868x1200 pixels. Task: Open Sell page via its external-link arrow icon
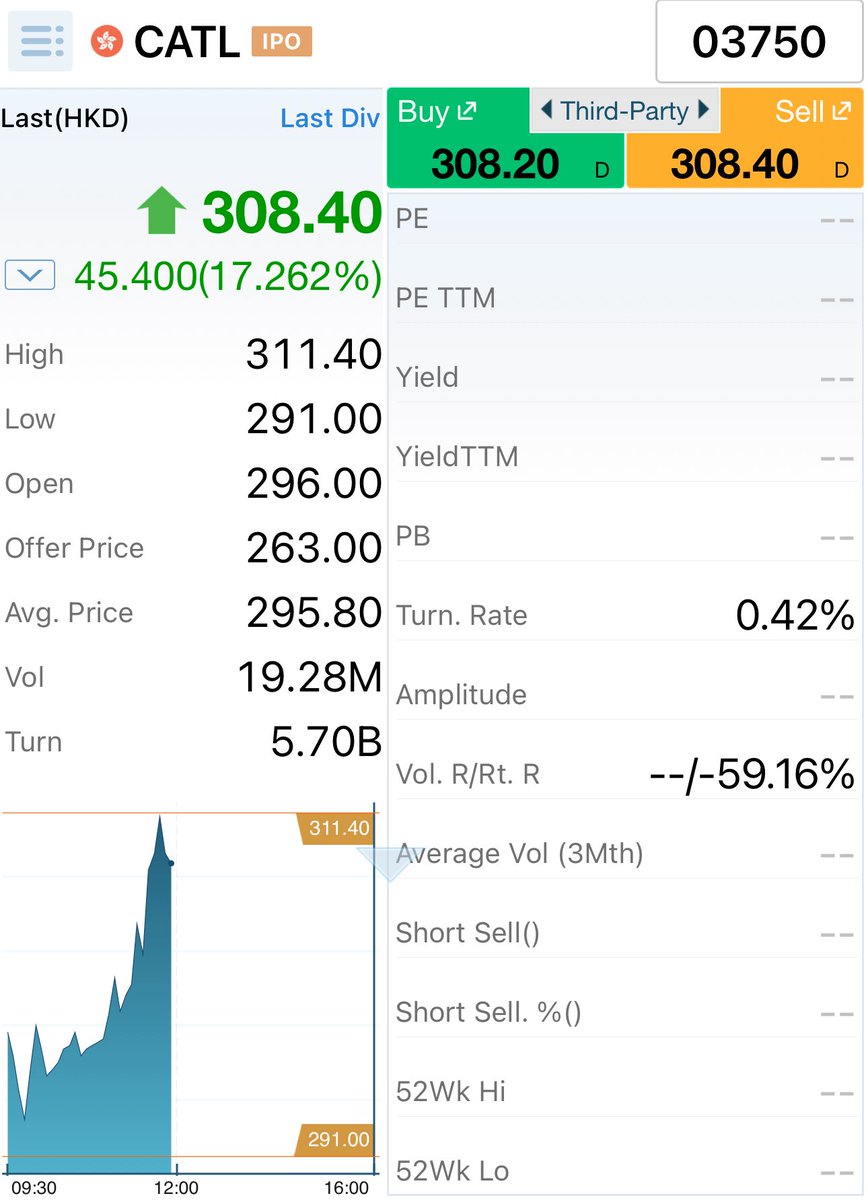[843, 112]
